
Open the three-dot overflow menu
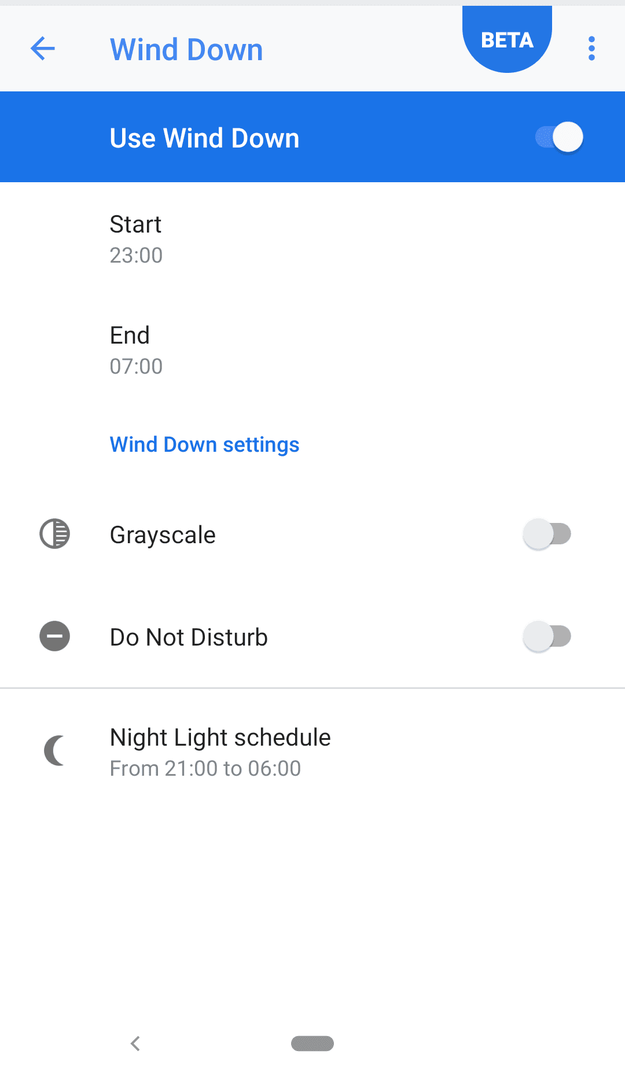tap(591, 49)
